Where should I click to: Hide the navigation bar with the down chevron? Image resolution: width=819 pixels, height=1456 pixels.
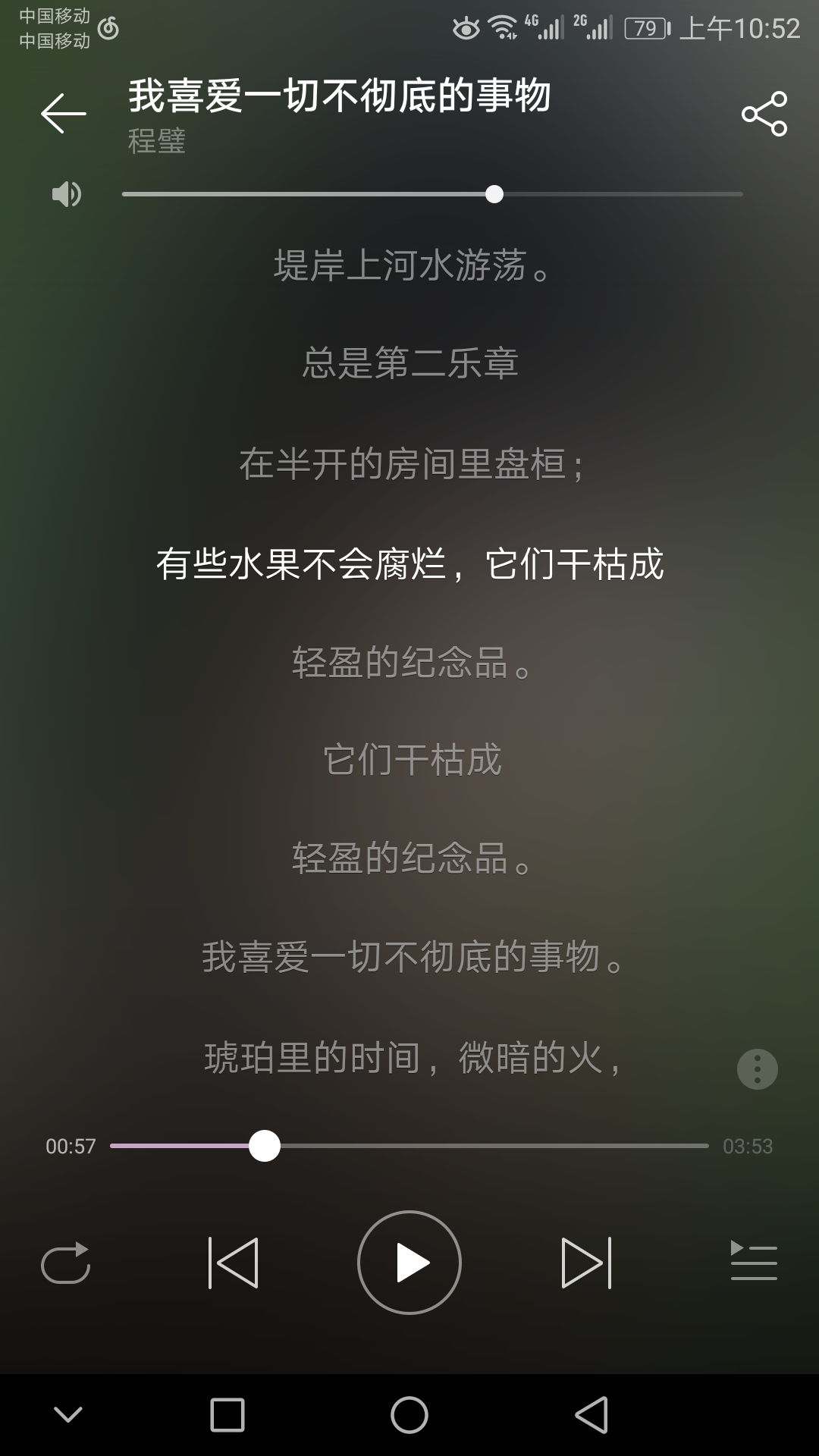(68, 1414)
